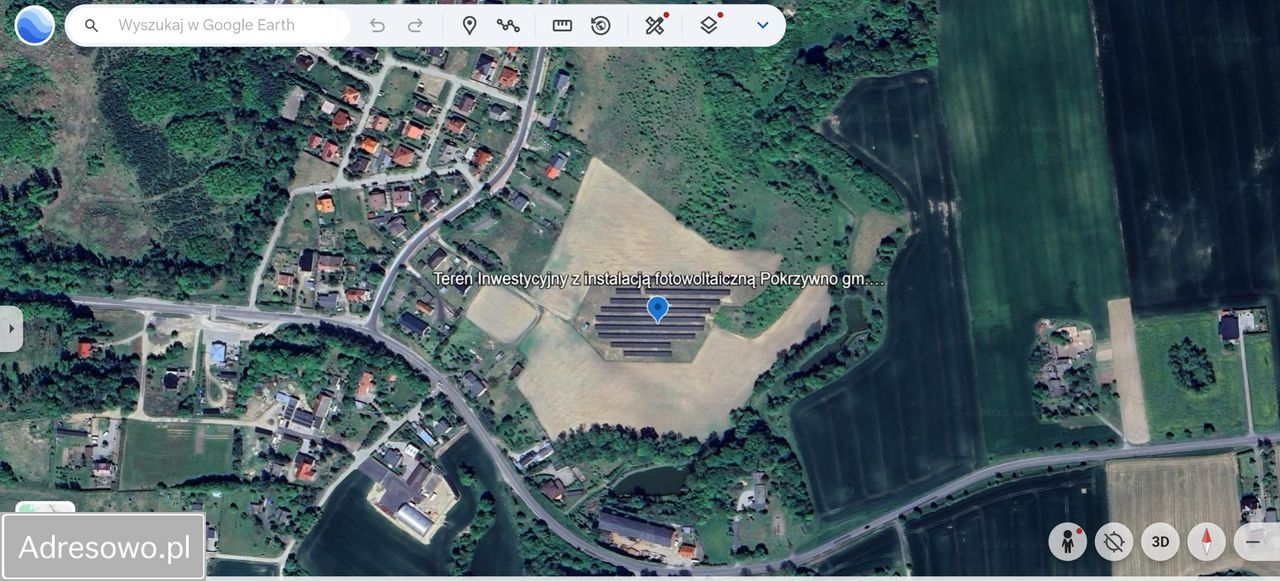Switch to 3D view

click(1160, 542)
